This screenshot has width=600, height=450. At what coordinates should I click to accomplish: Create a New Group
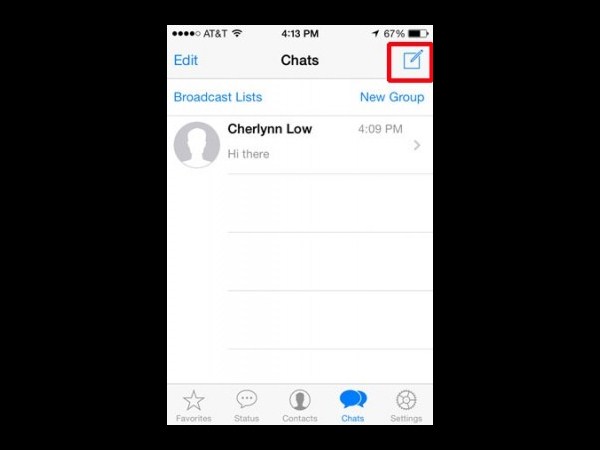click(392, 97)
